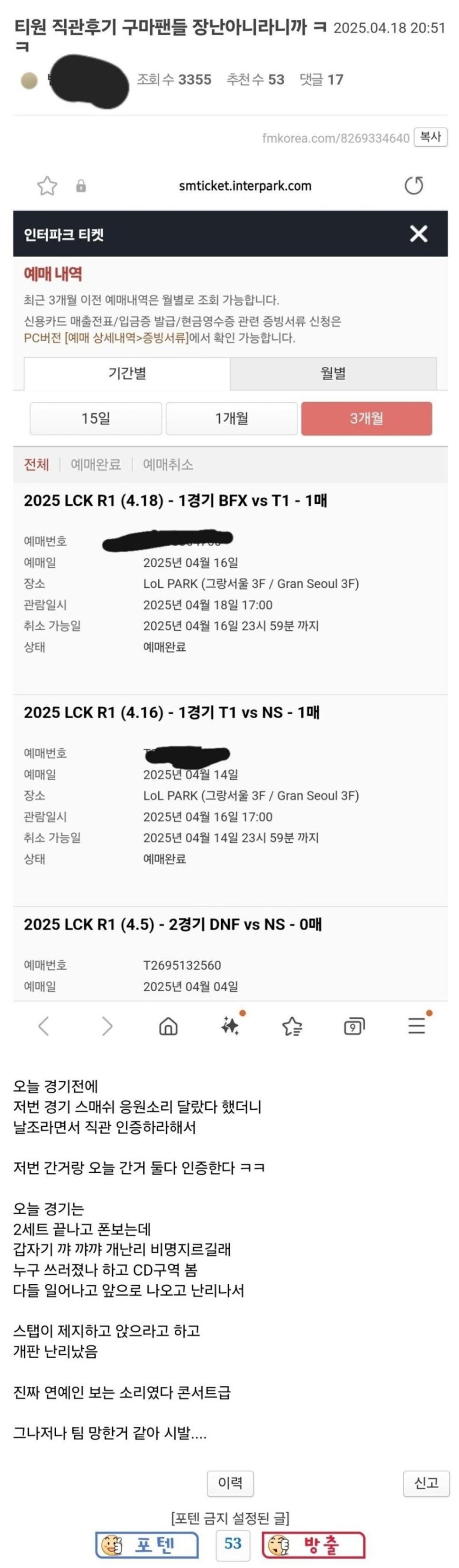Copy the post link with 복사 button
This screenshot has width=459, height=1568.
click(430, 137)
